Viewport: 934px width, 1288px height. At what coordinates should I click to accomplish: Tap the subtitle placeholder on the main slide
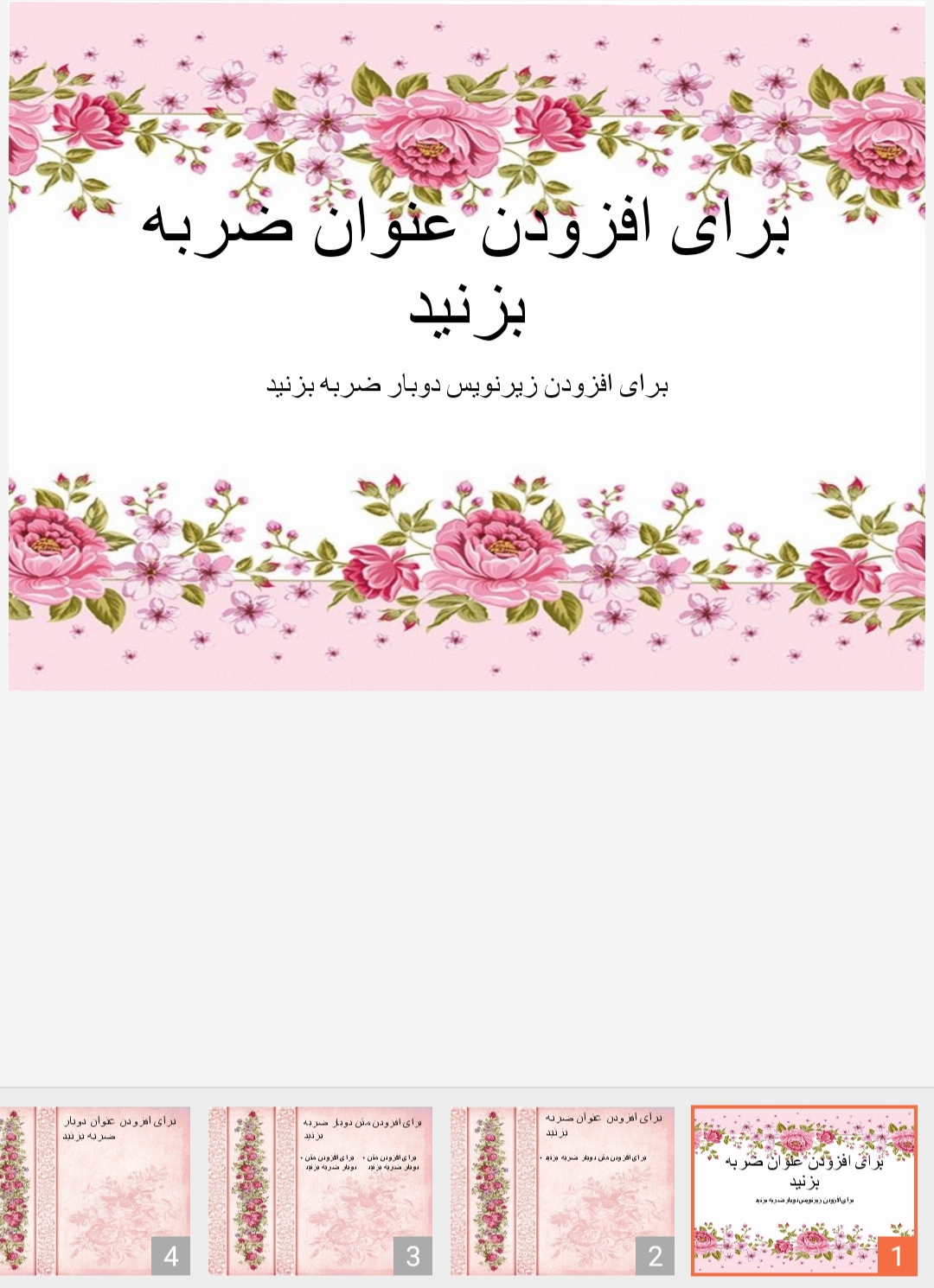pyautogui.click(x=467, y=386)
